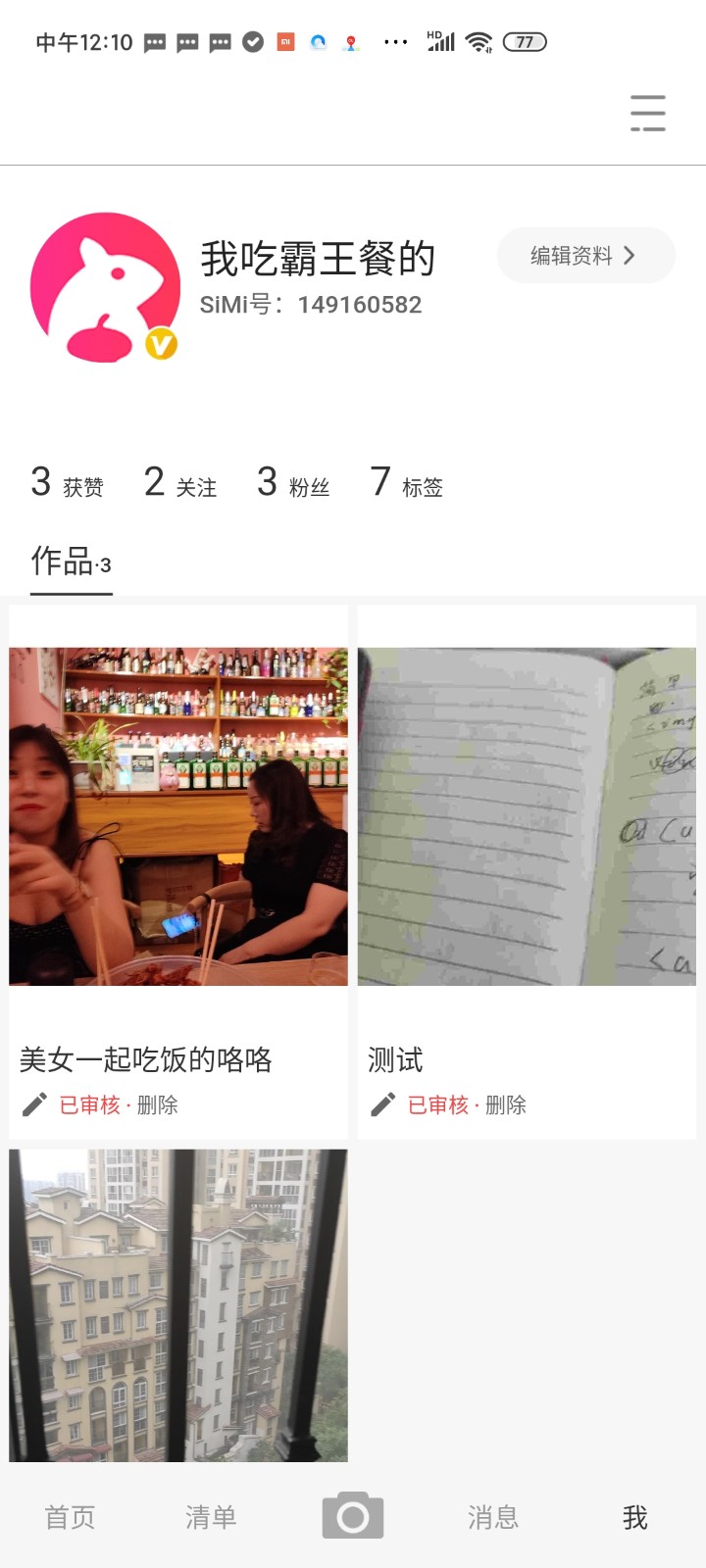Image resolution: width=706 pixels, height=1568 pixels.
Task: Delete the 测试 post
Action: [506, 1105]
